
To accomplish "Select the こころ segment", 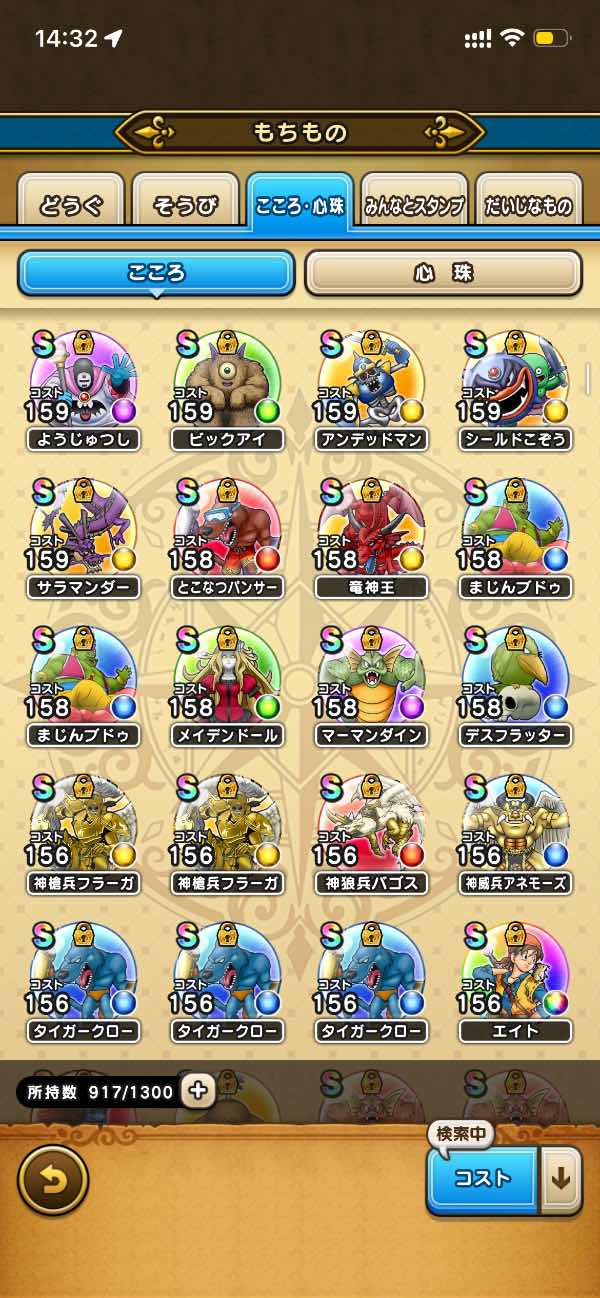I will click(156, 273).
